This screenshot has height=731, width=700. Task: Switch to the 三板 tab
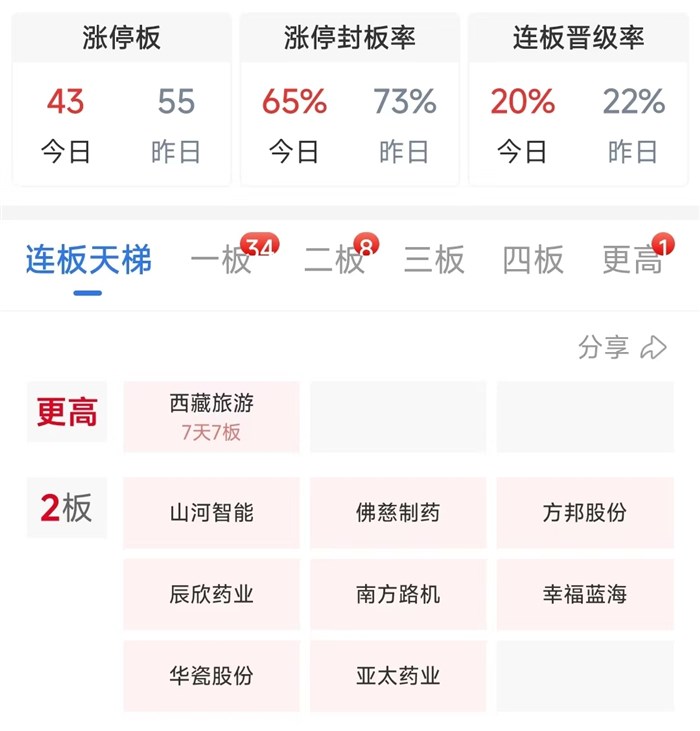[434, 261]
